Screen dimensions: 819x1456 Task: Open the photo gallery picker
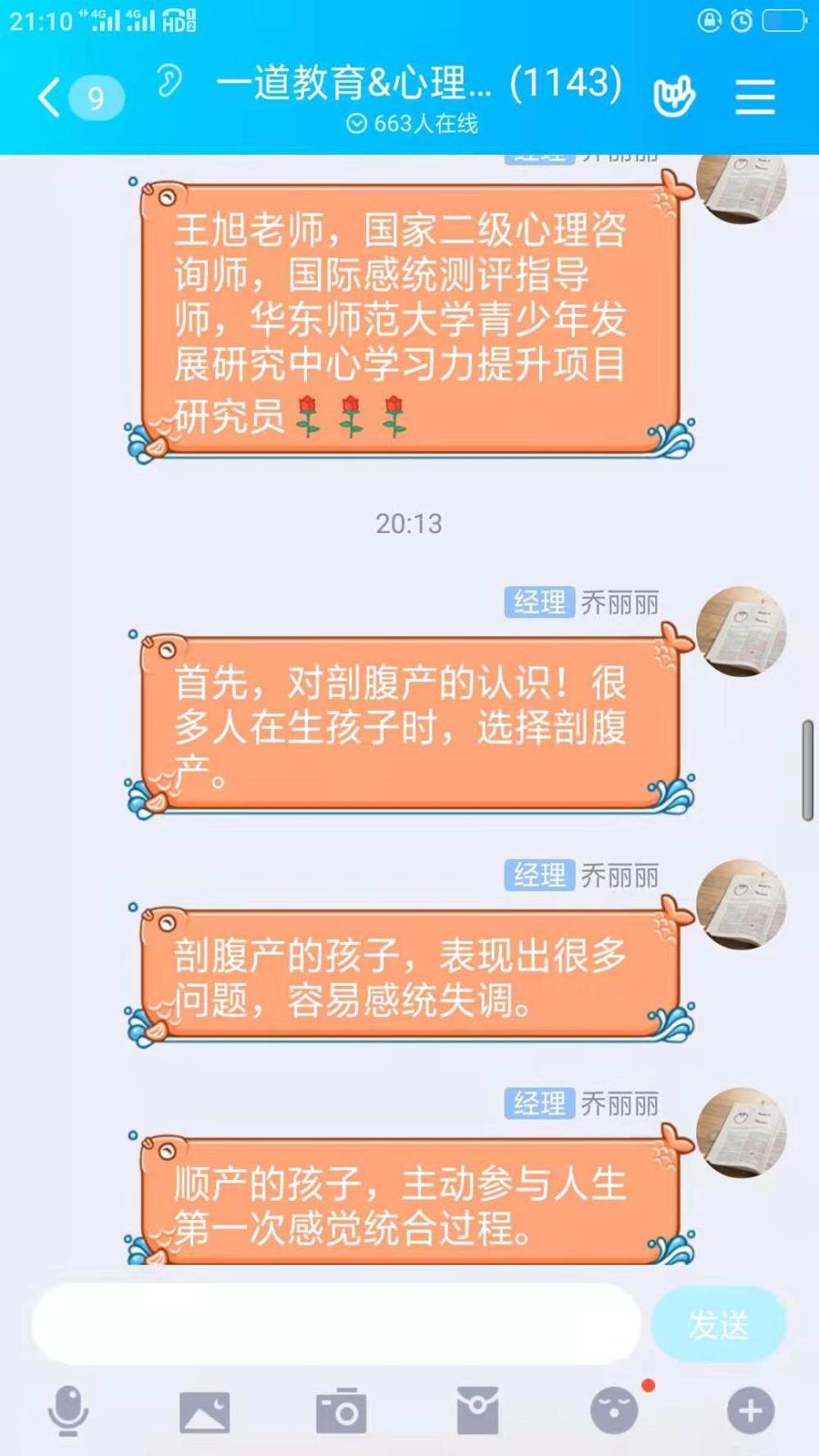click(205, 1412)
